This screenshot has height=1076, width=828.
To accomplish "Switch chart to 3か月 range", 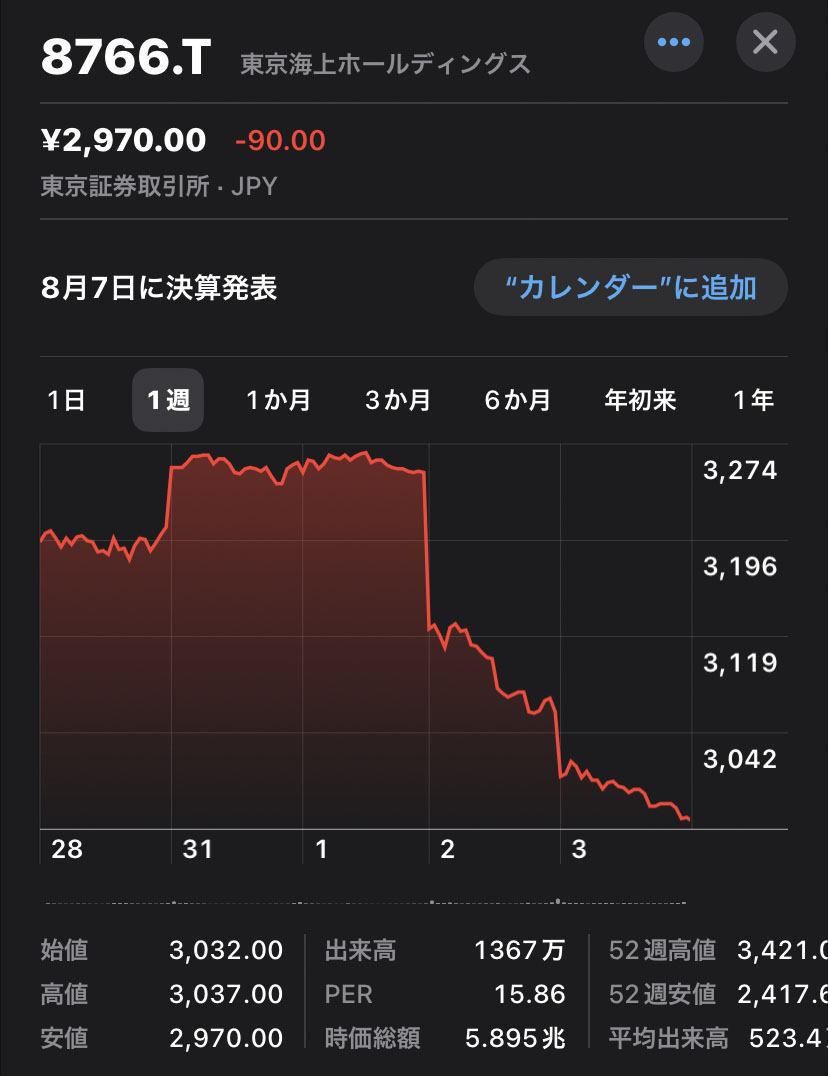I will pos(398,400).
